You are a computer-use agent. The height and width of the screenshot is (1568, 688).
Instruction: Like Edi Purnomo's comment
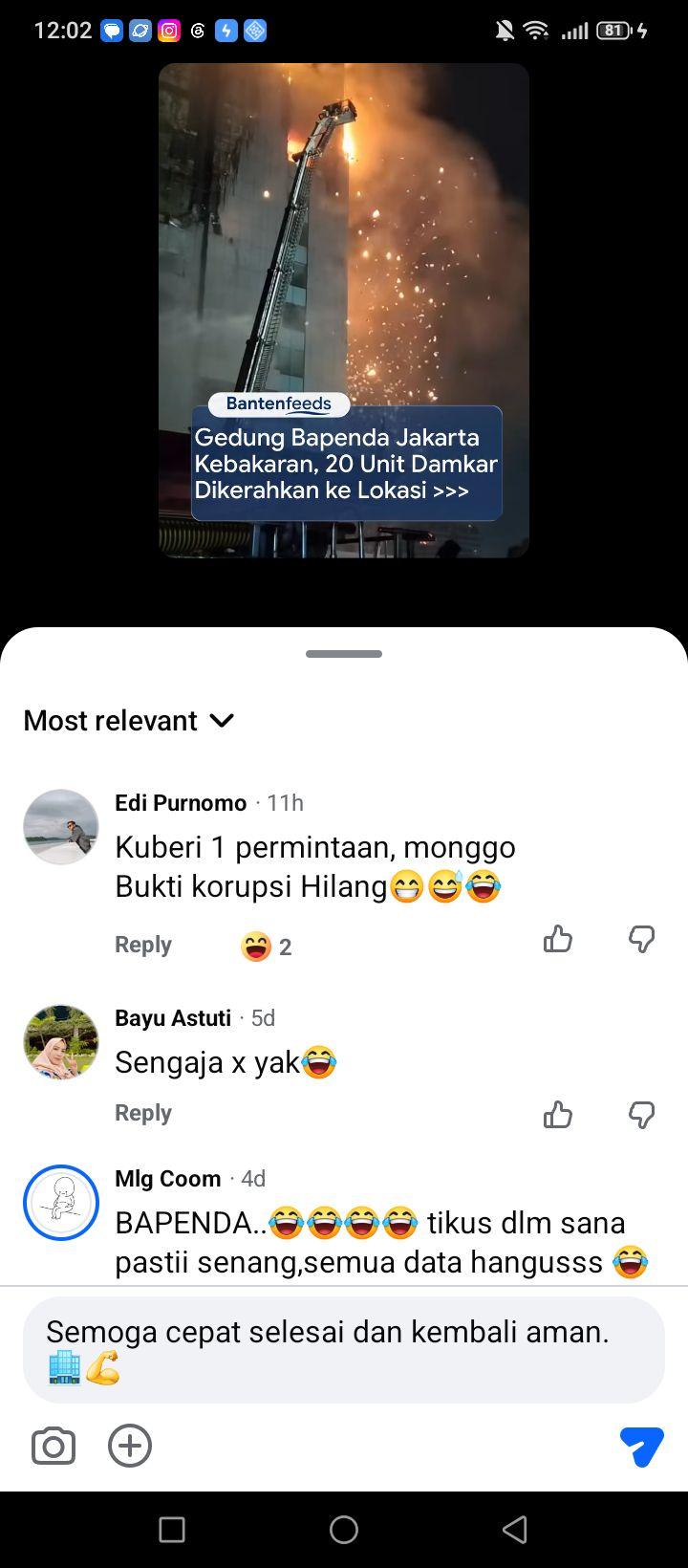(558, 940)
